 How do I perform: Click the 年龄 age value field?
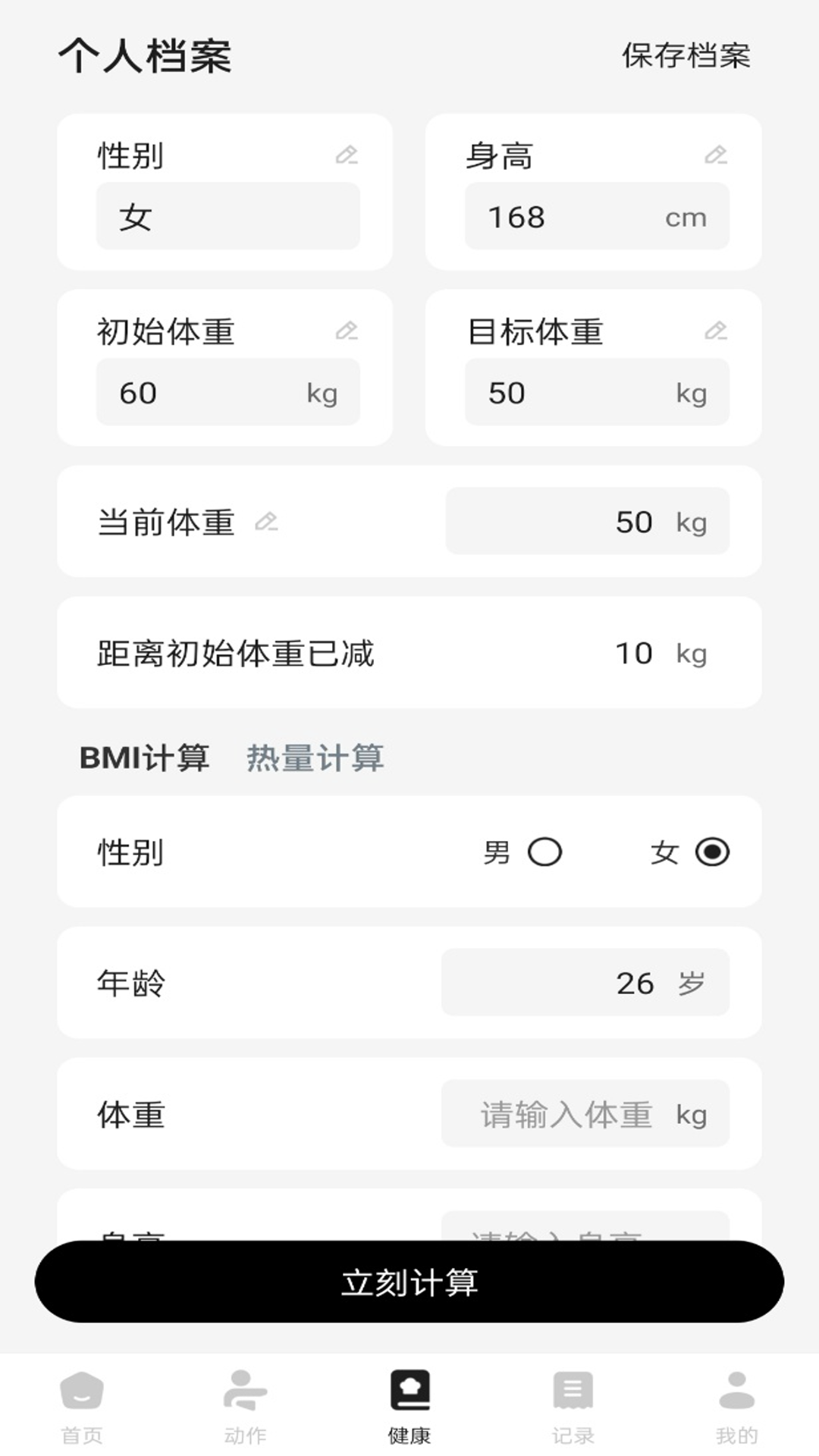click(584, 982)
